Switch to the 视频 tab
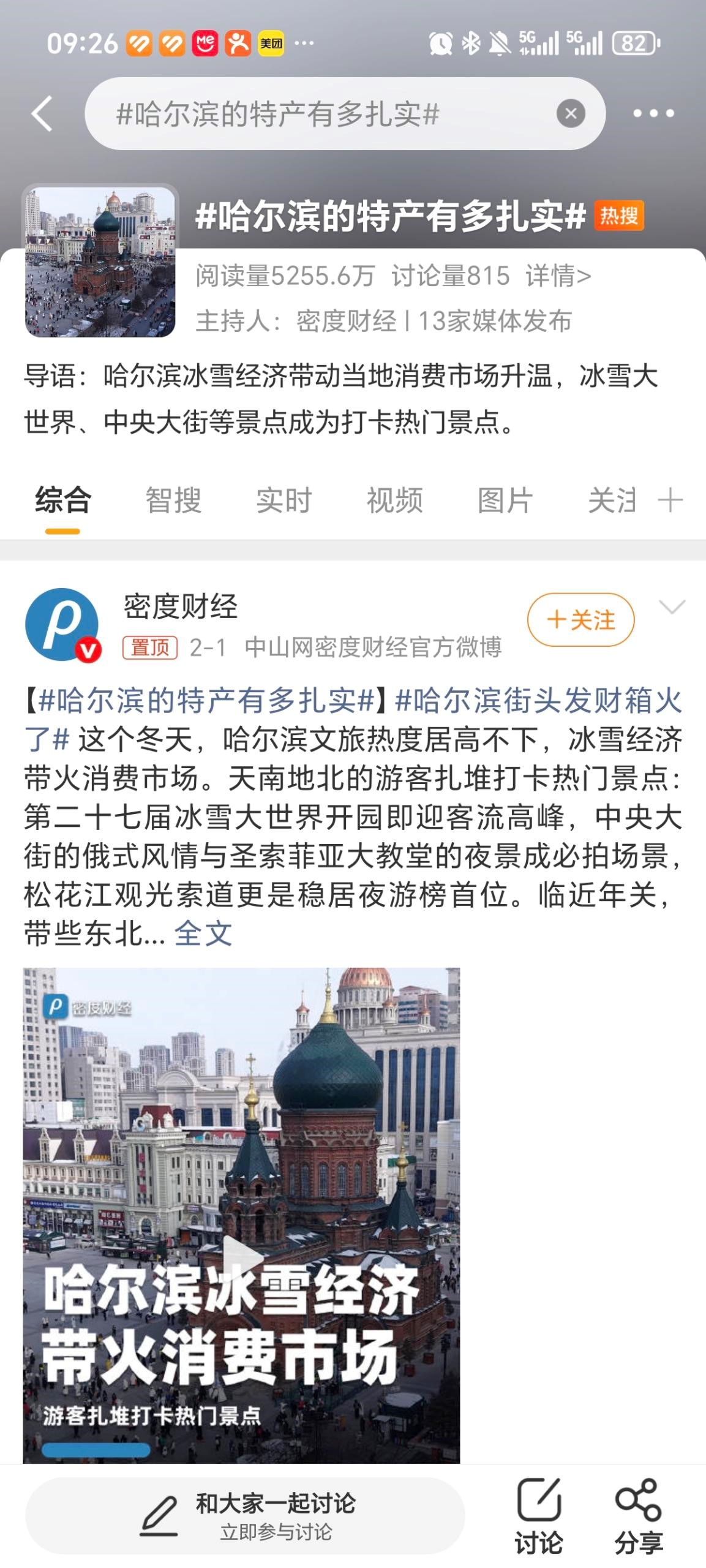Image resolution: width=706 pixels, height=1568 pixels. tap(394, 500)
